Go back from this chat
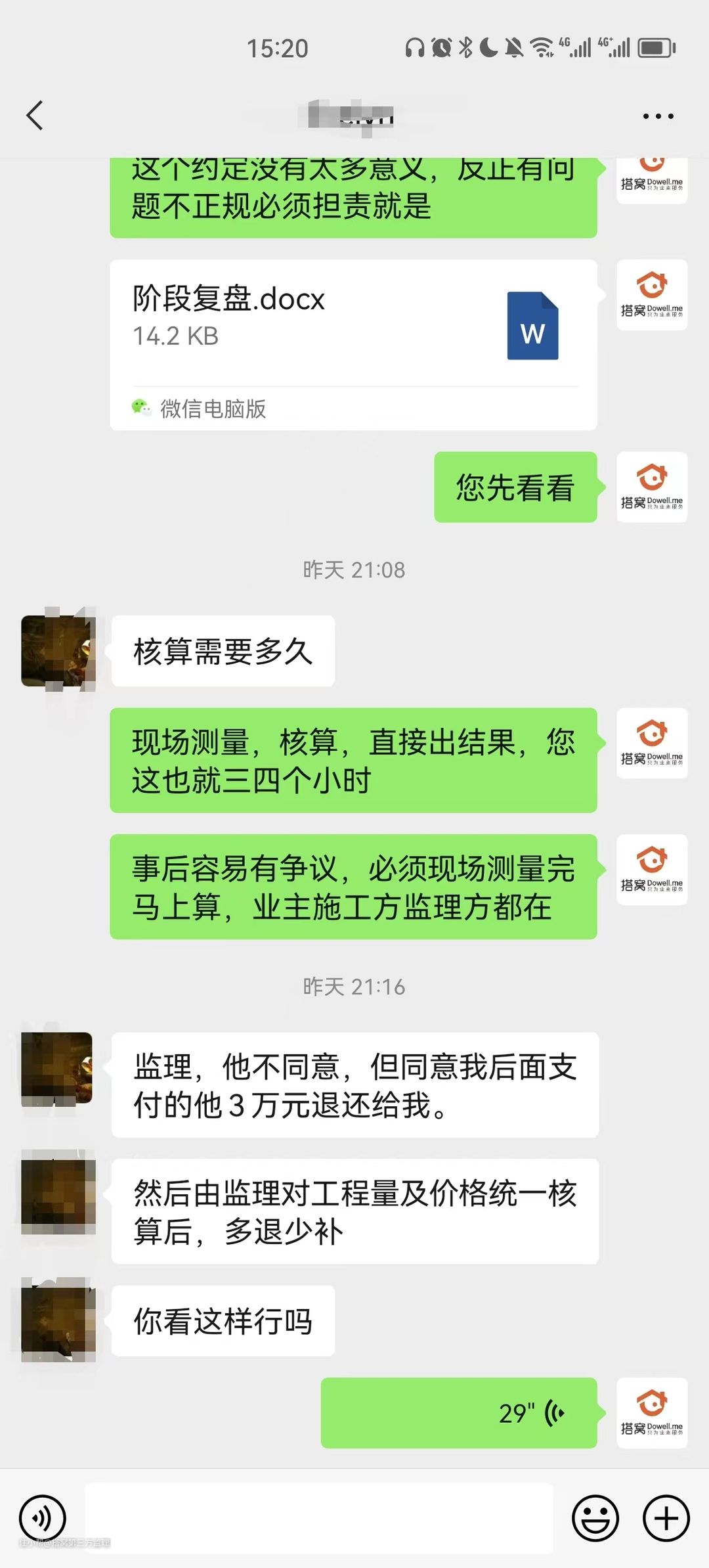709x1568 pixels. (35, 116)
